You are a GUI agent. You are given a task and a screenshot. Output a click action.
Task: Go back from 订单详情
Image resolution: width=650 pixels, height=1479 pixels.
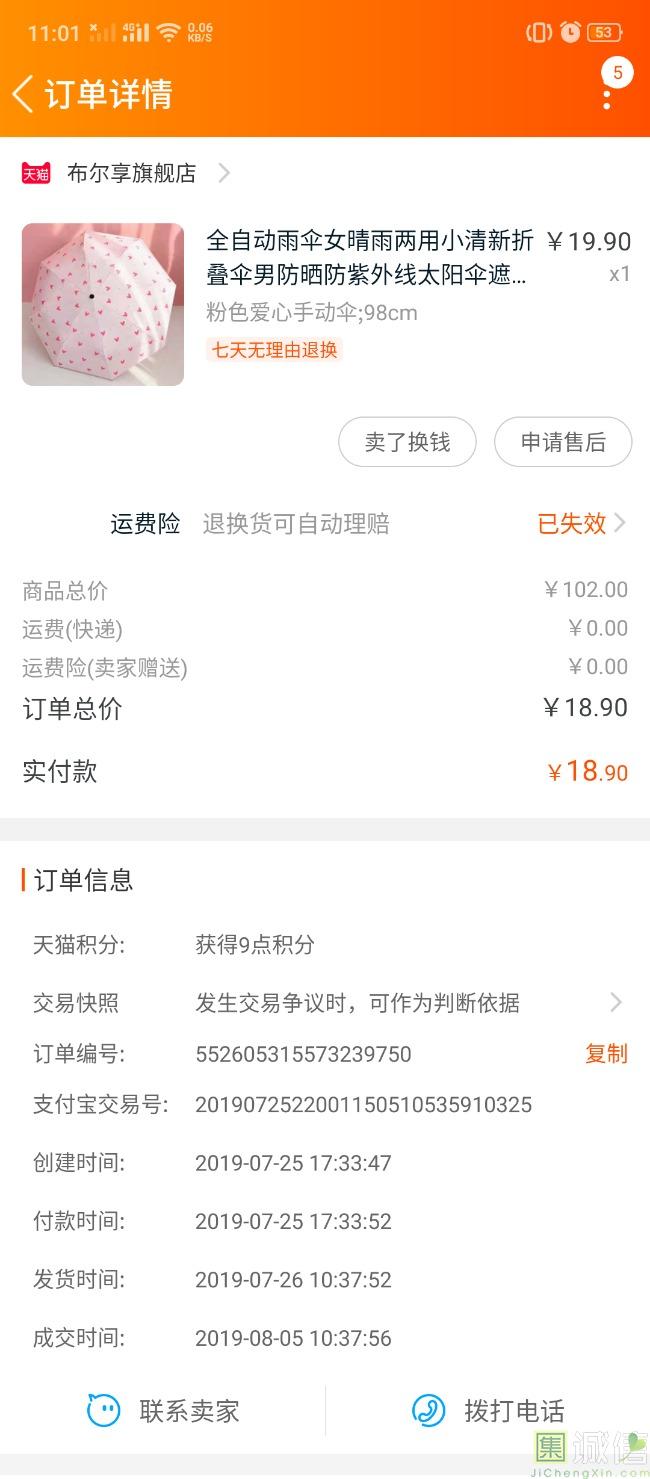pyautogui.click(x=22, y=94)
